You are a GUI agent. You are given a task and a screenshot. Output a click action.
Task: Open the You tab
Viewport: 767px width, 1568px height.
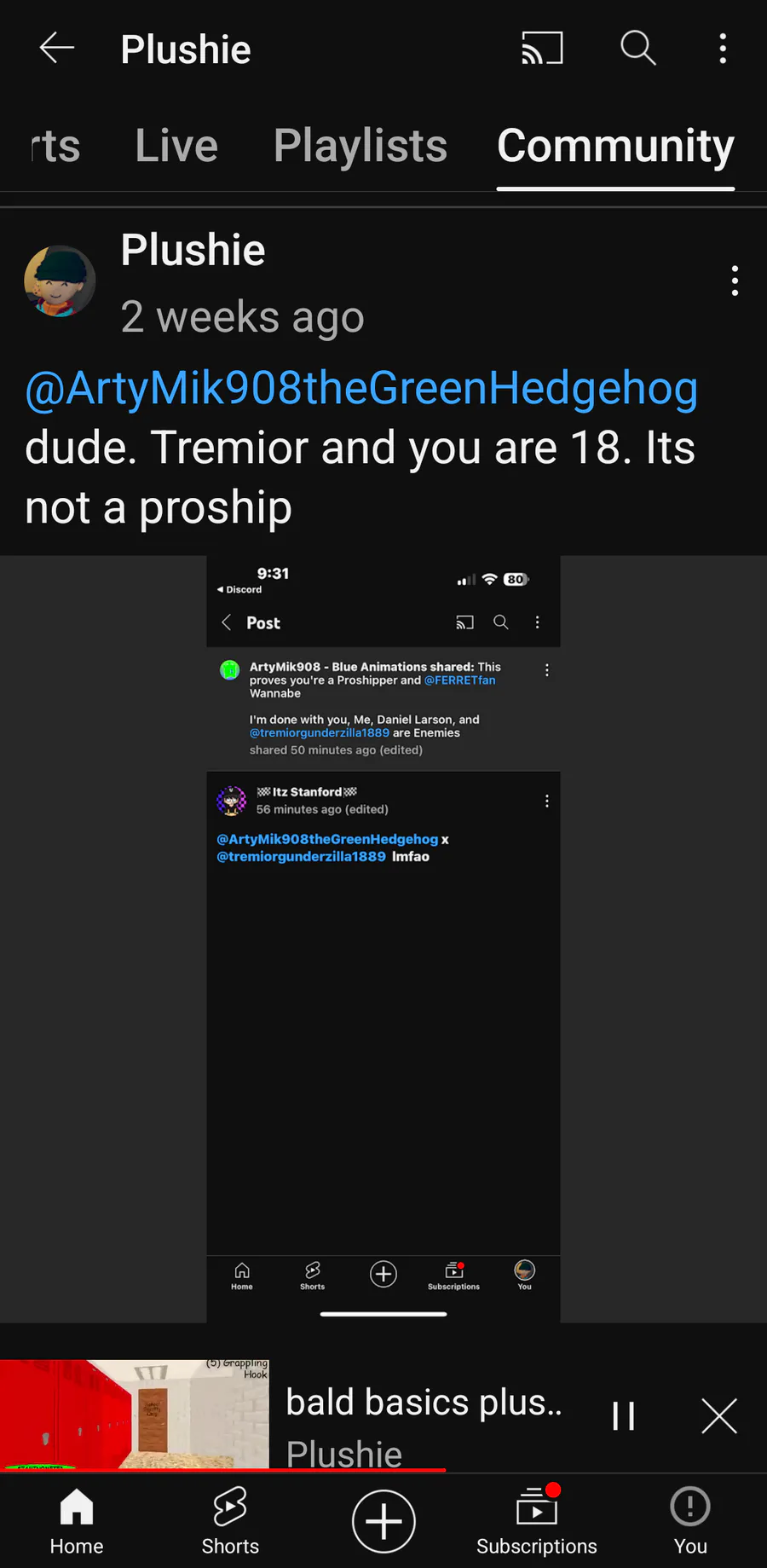point(690,1522)
